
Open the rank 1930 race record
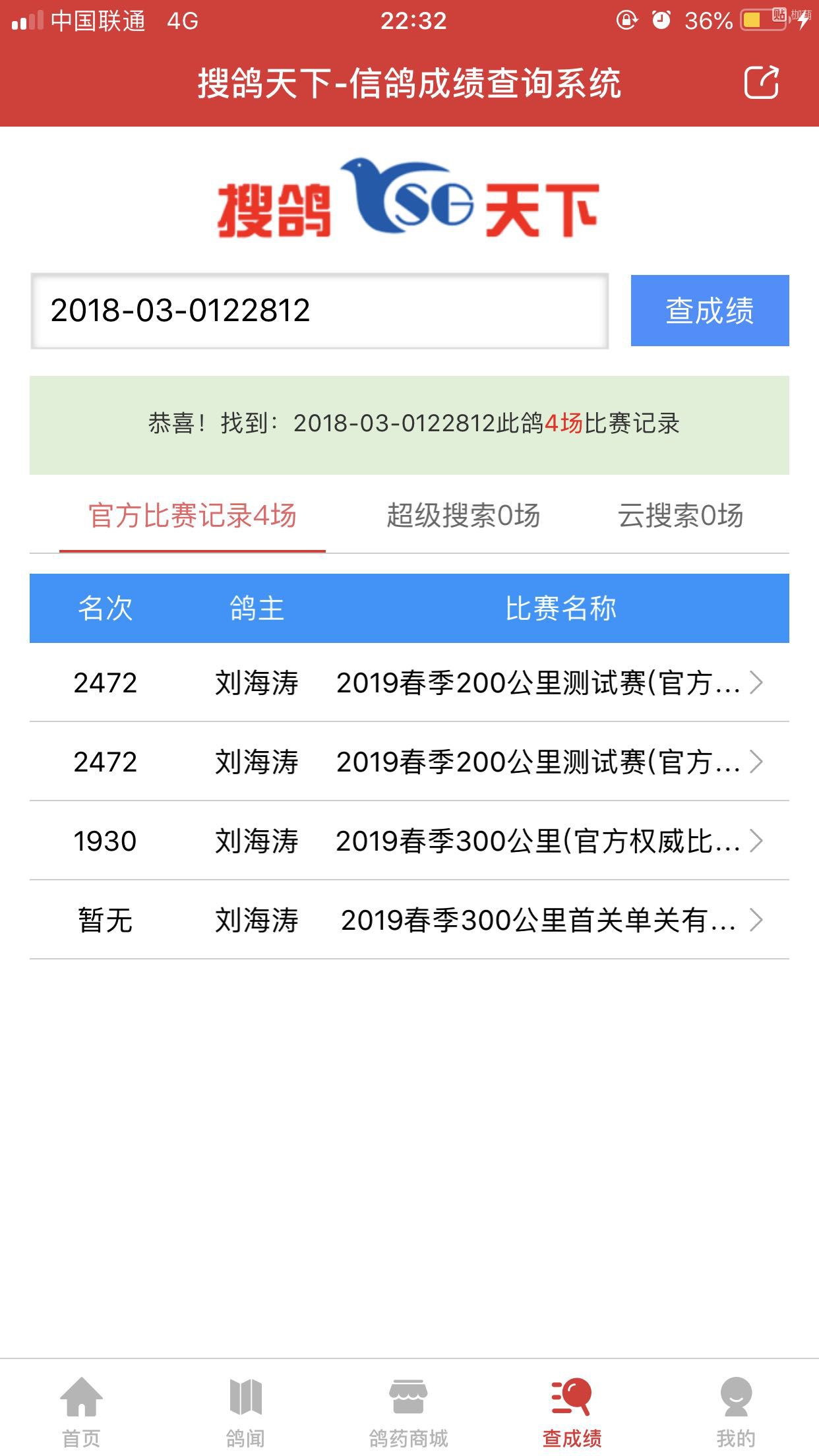409,841
